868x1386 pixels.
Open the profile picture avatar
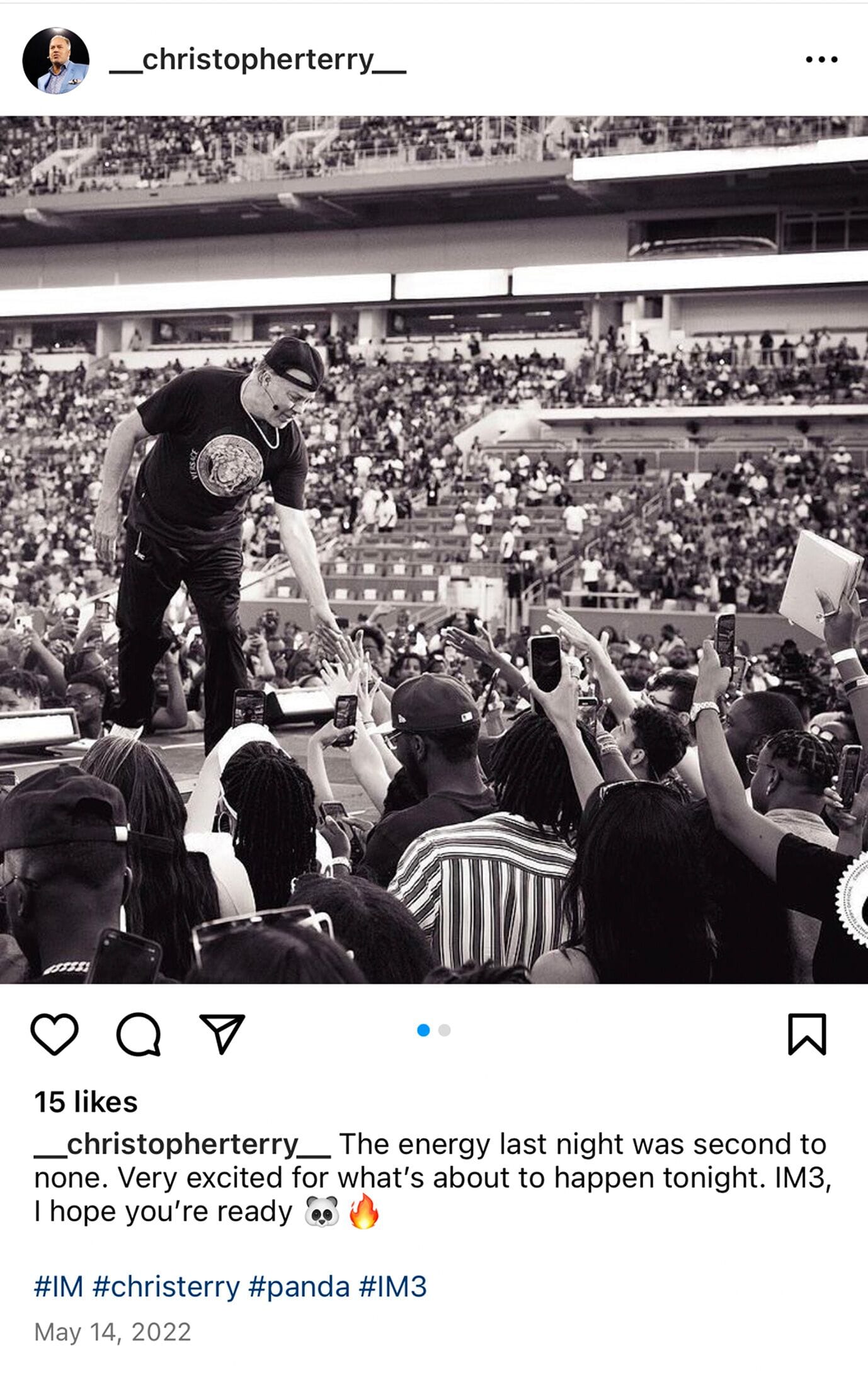click(x=55, y=60)
